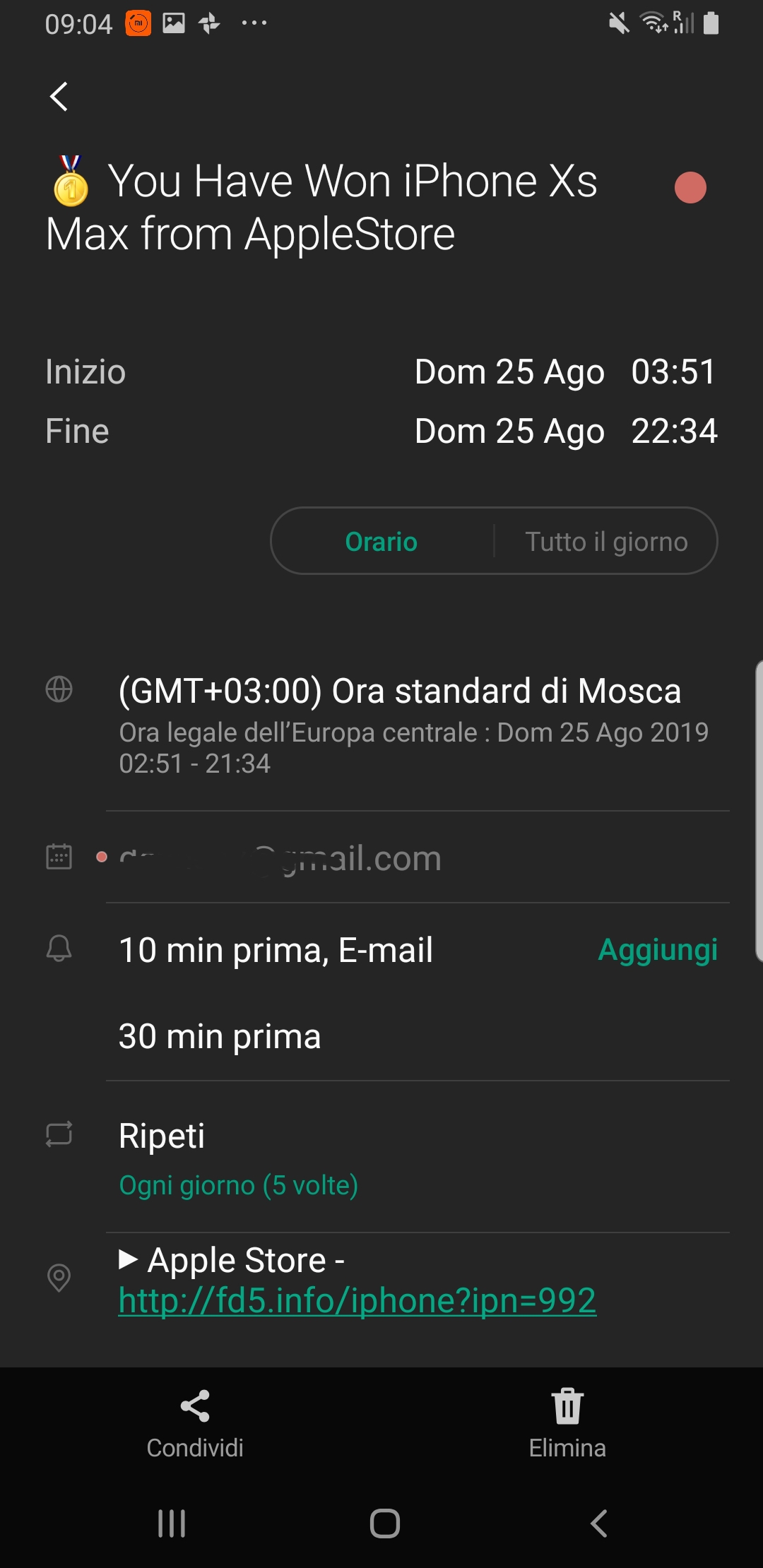
Task: Edit the 30 min prima reminder
Action: coord(220,1036)
